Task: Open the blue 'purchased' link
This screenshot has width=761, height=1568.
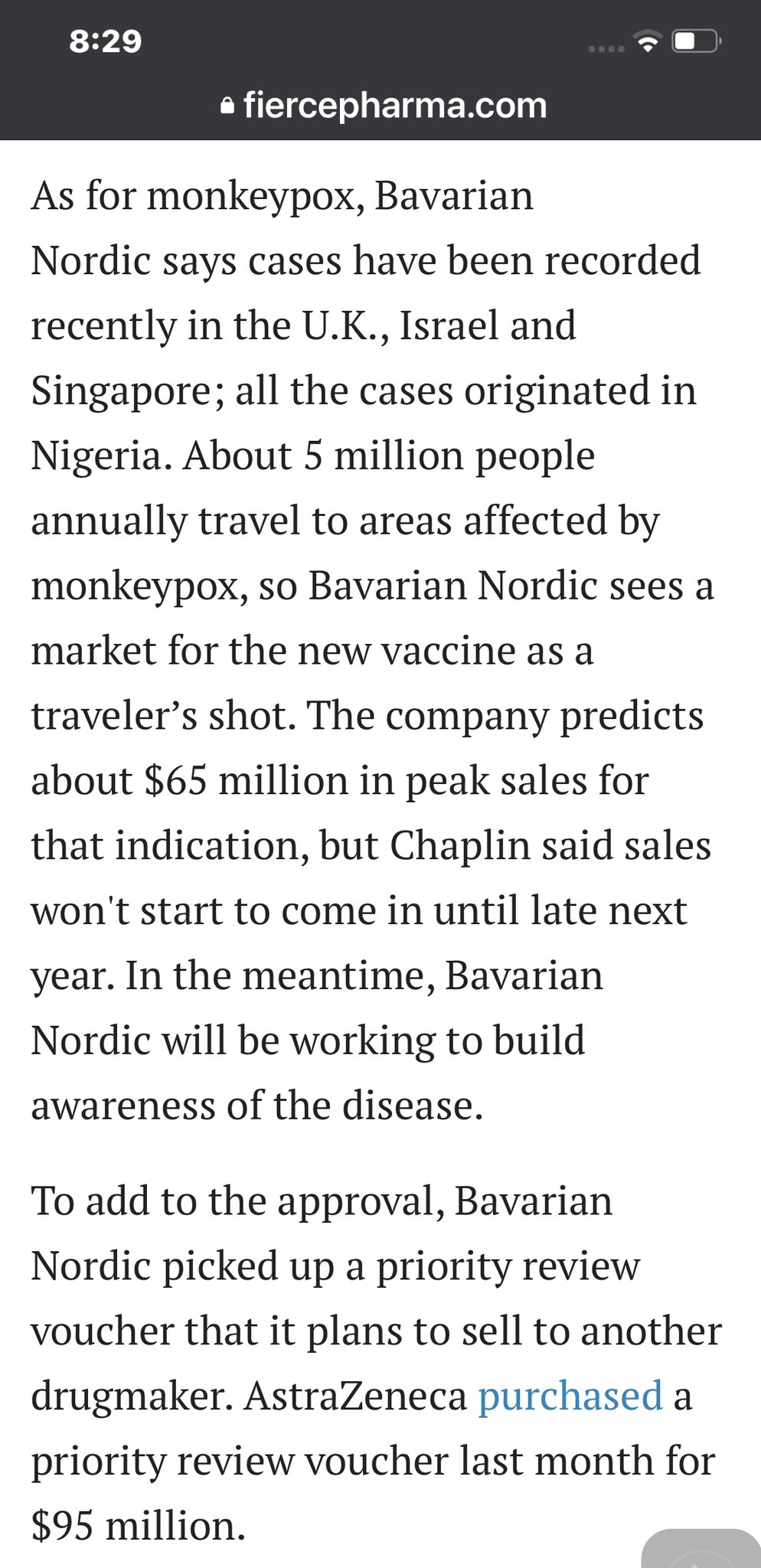Action: [570, 1396]
